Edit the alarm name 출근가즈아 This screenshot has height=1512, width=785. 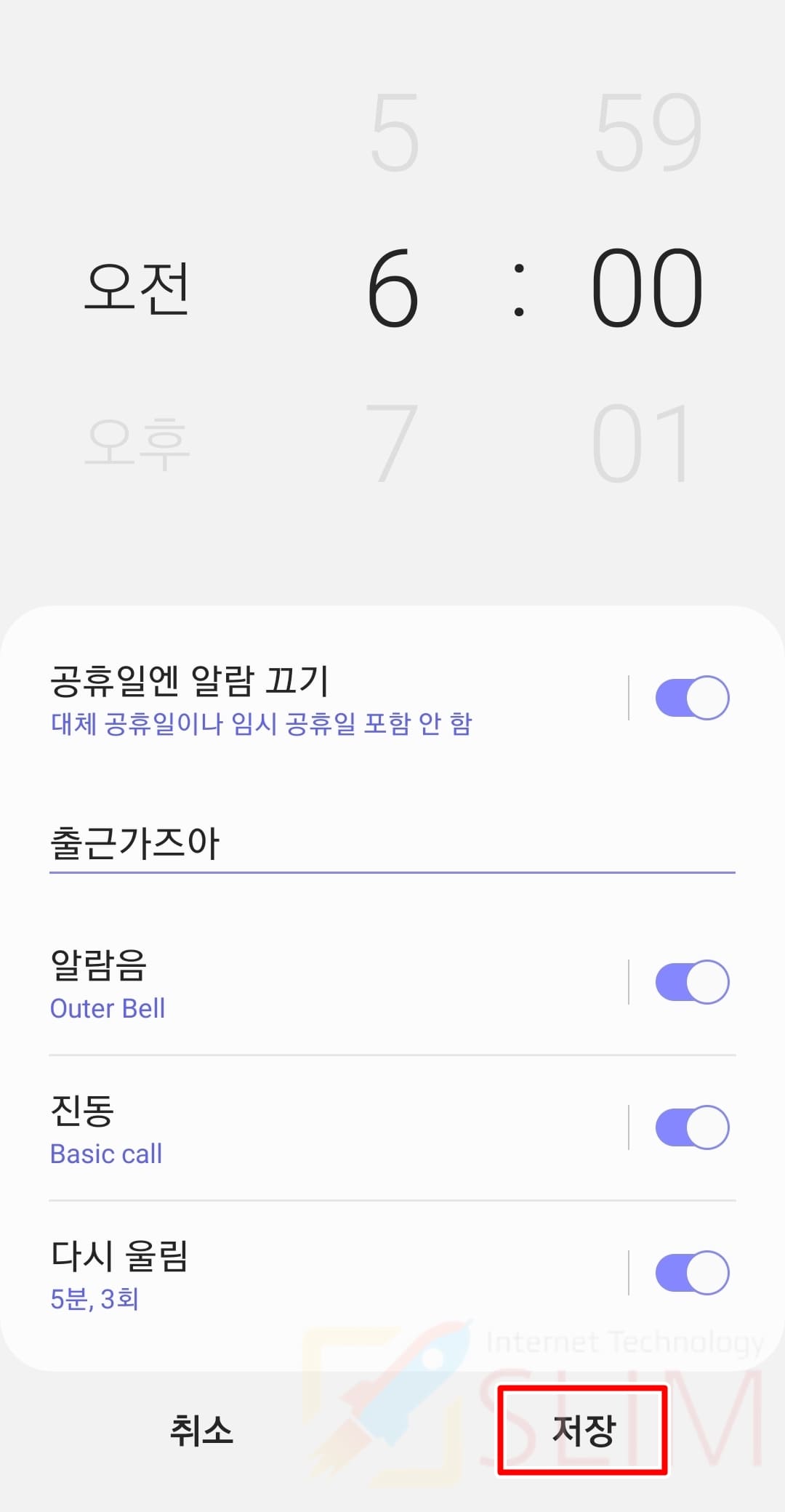pyautogui.click(x=392, y=843)
